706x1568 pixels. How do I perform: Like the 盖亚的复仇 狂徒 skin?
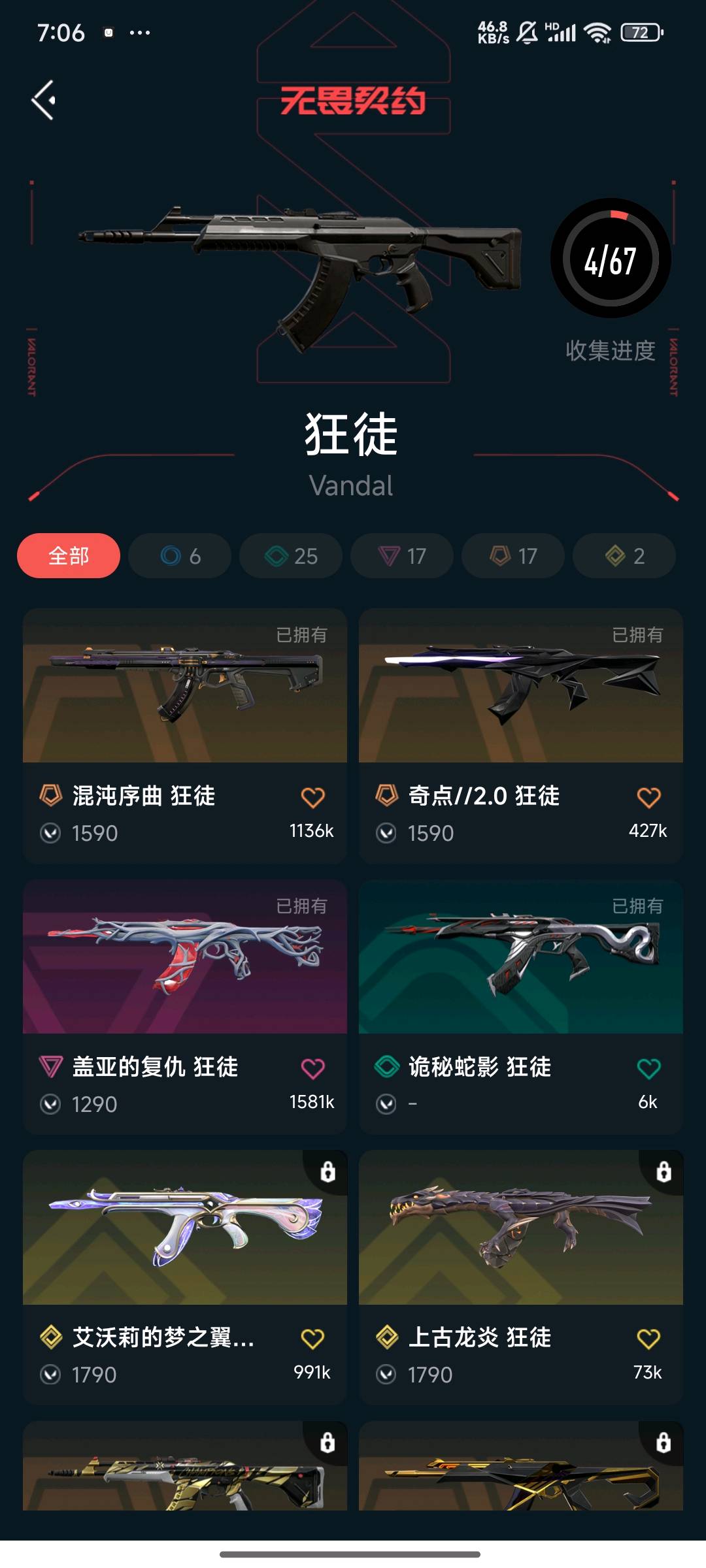pyautogui.click(x=312, y=1069)
